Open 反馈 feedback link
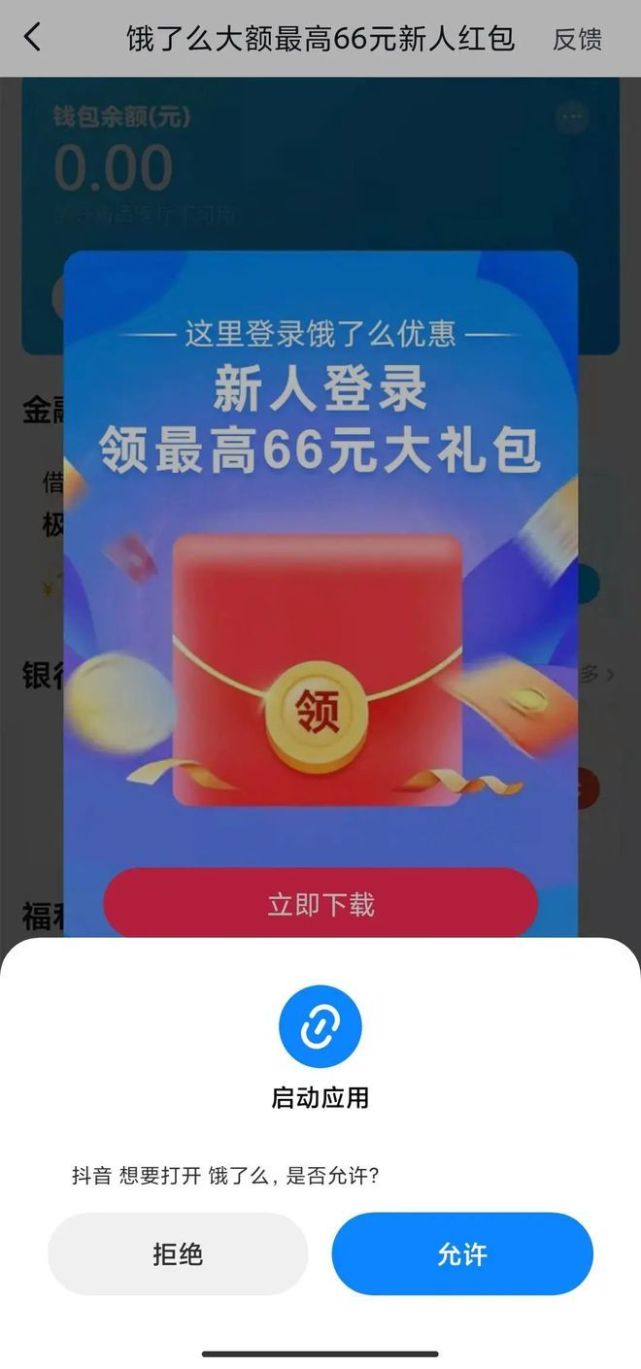 [577, 39]
